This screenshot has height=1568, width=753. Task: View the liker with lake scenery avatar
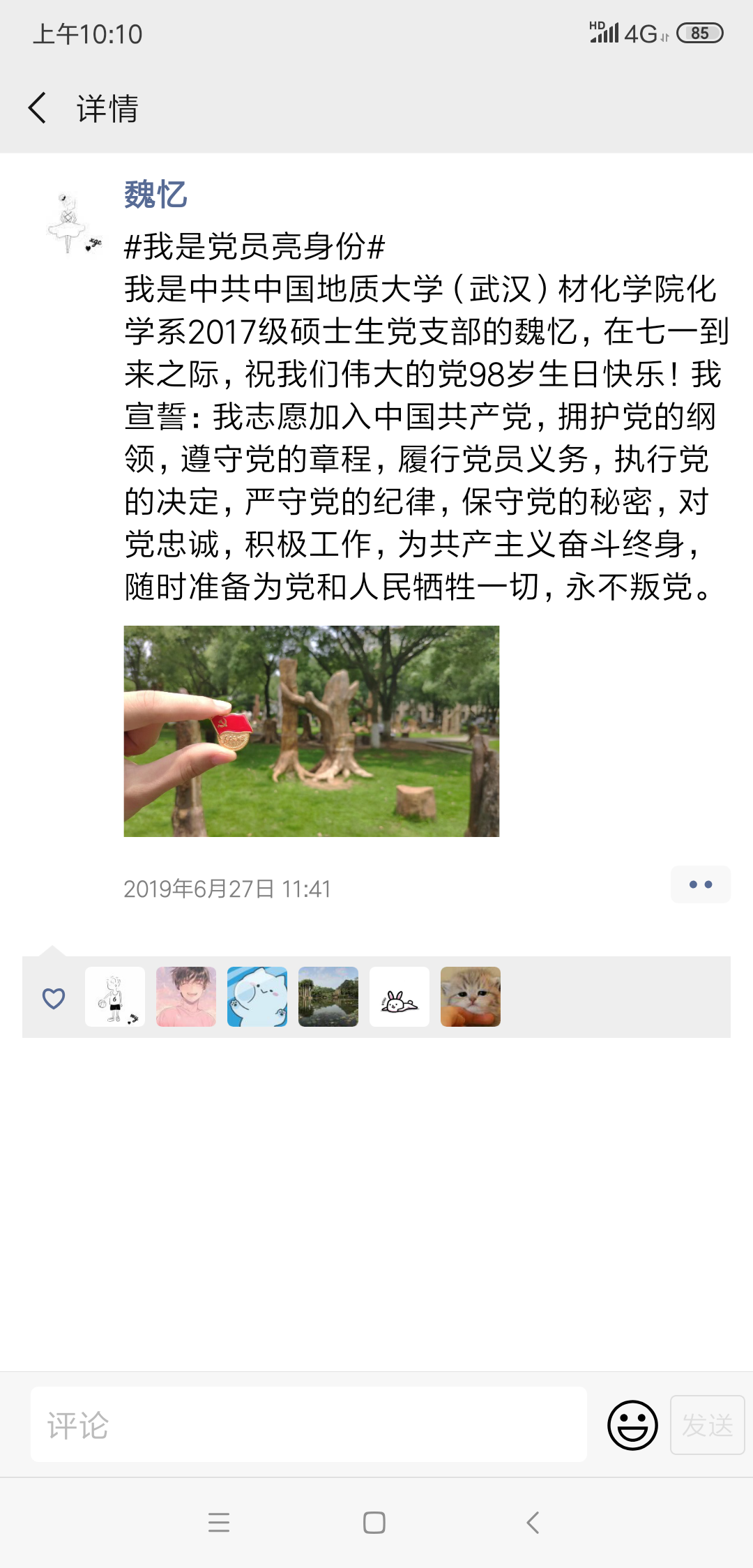[328, 997]
